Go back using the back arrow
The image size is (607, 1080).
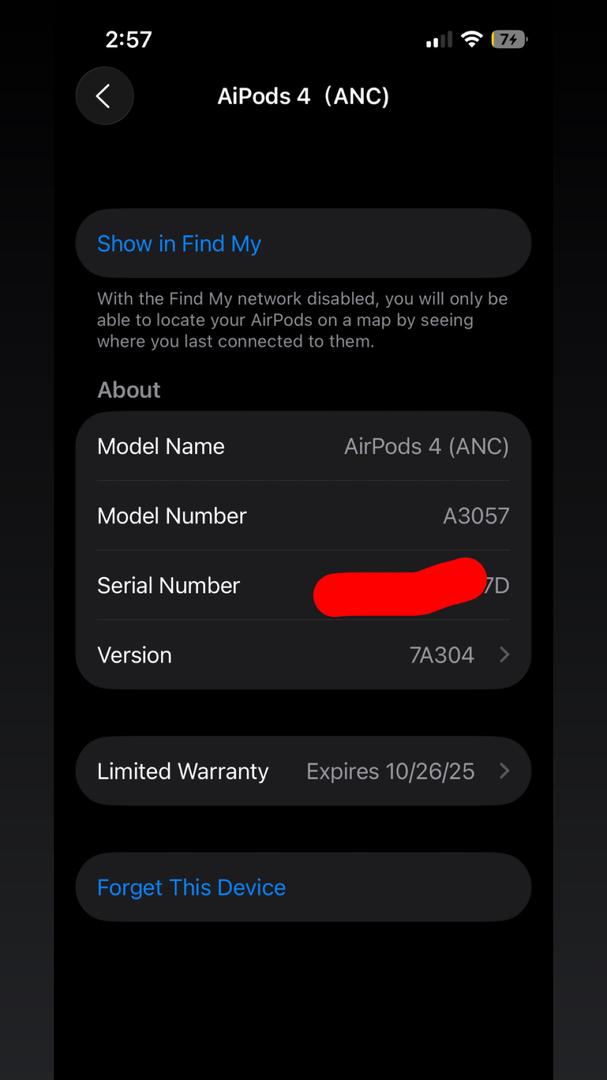click(x=105, y=96)
